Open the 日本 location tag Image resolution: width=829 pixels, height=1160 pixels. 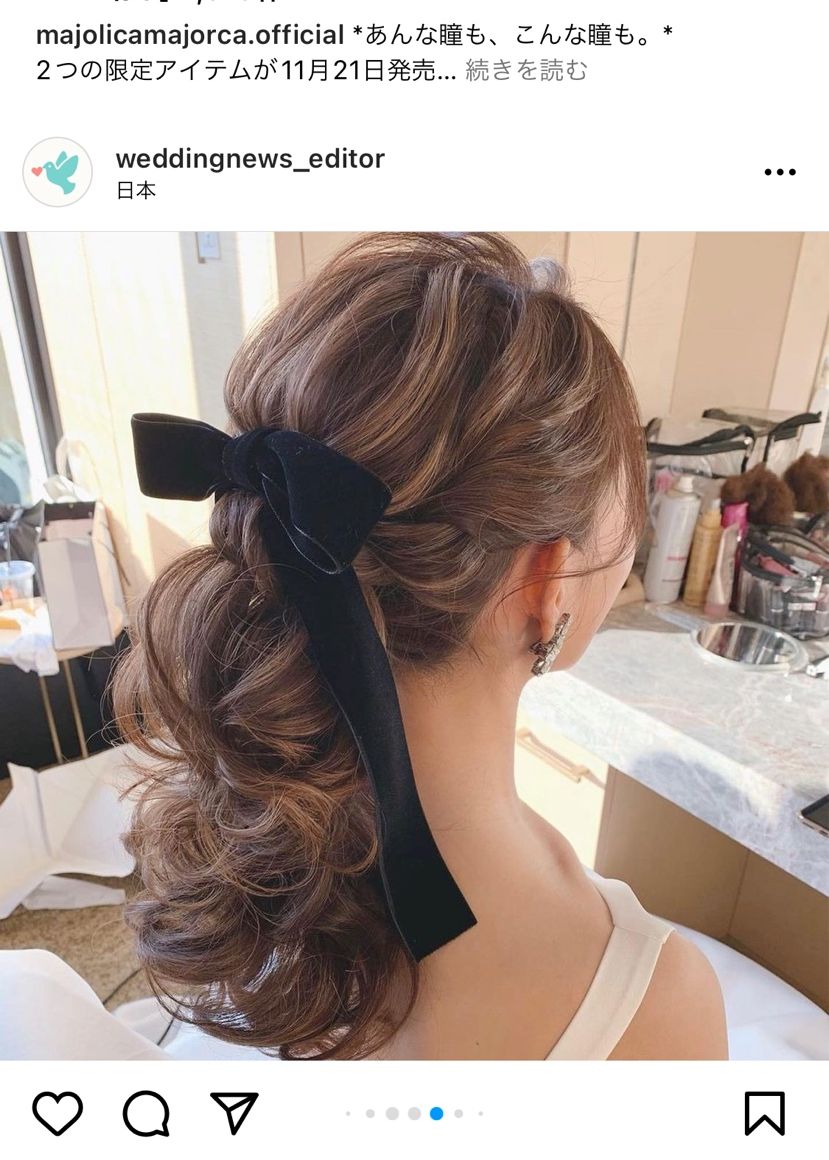tap(136, 190)
